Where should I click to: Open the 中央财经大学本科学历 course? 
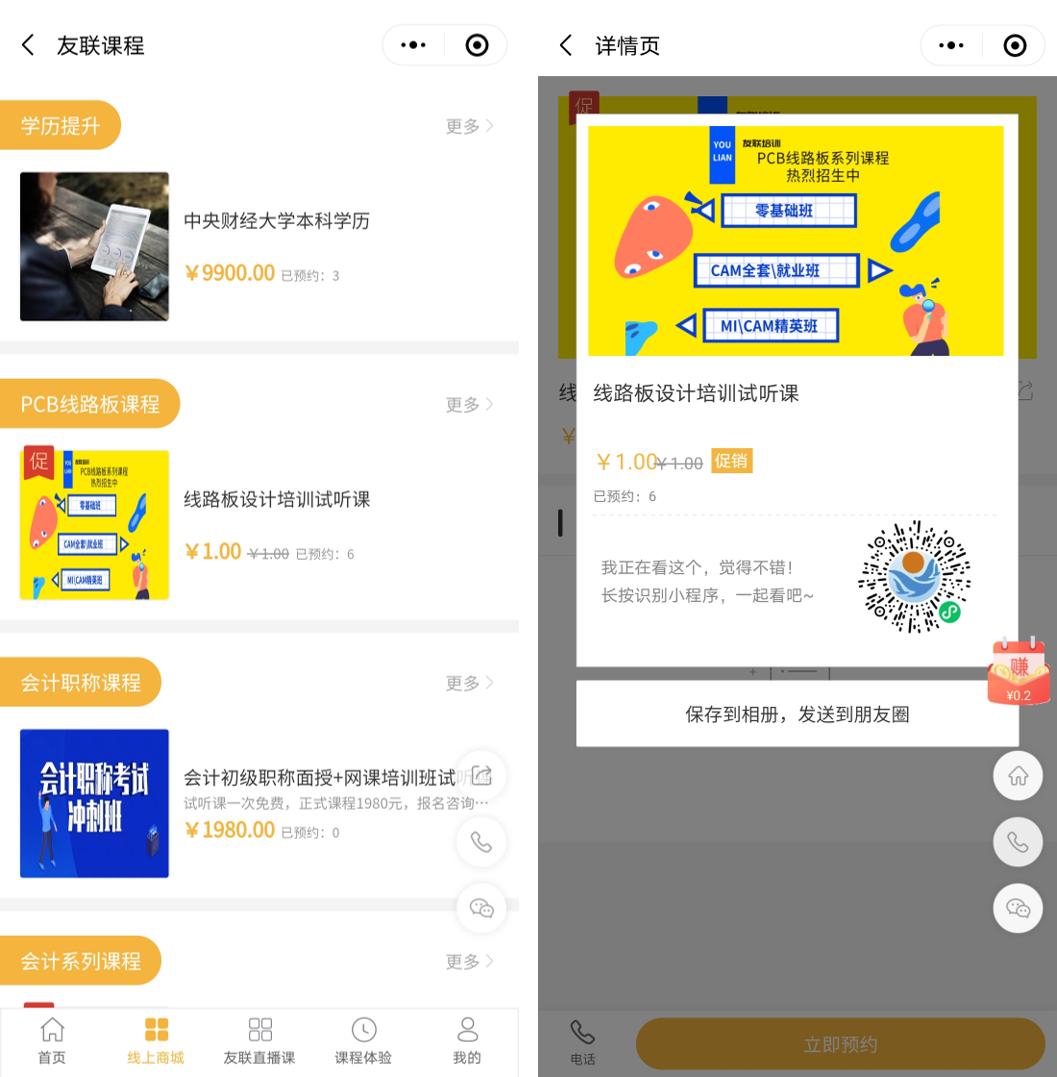click(x=276, y=222)
